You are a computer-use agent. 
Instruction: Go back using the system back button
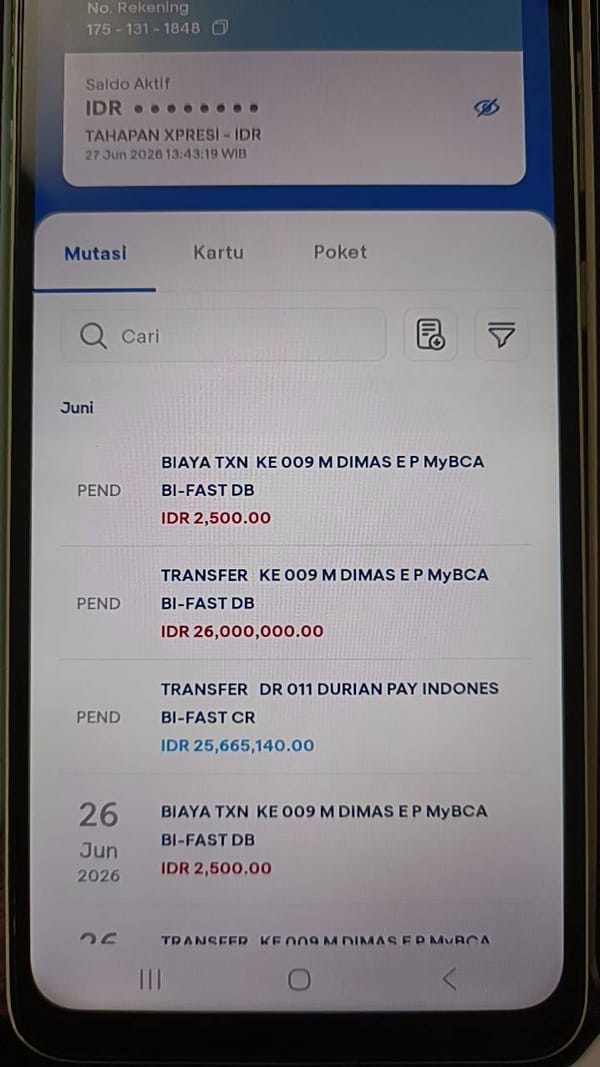tap(448, 979)
